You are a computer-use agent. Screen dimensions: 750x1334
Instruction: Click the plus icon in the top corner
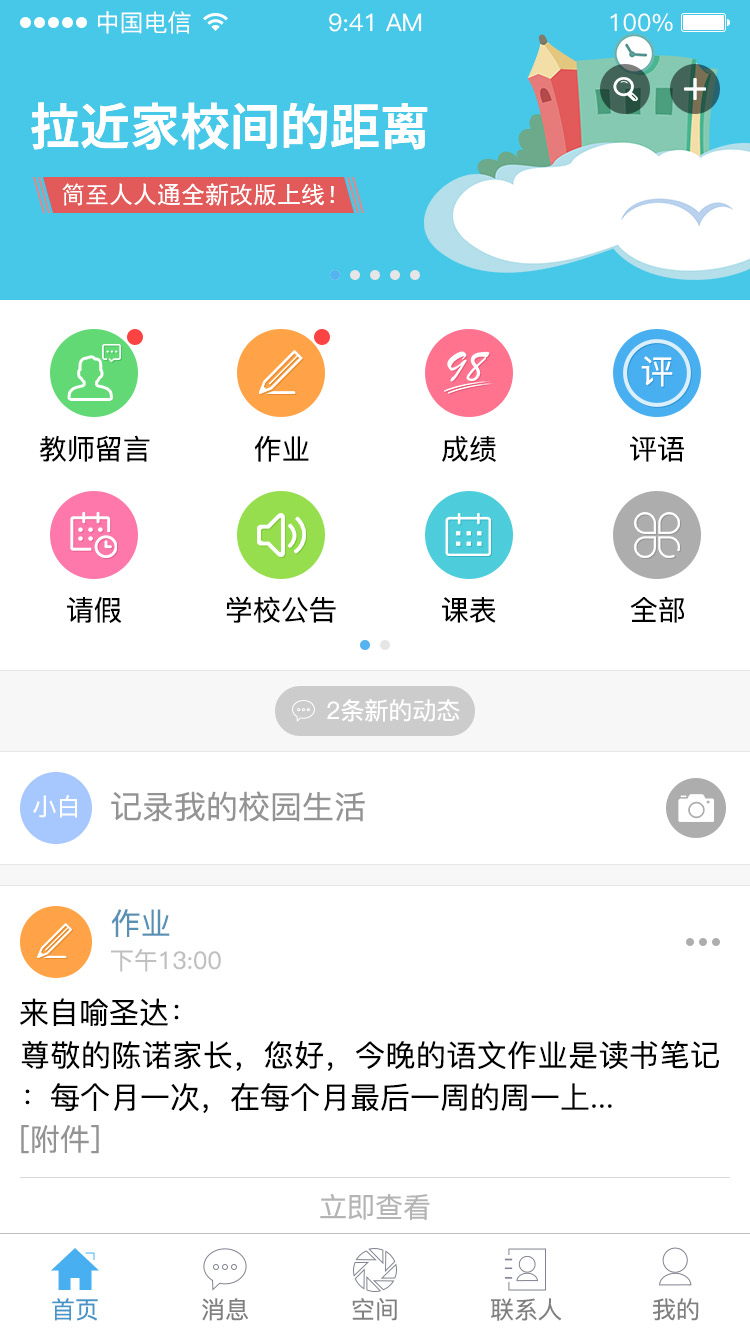(x=695, y=89)
